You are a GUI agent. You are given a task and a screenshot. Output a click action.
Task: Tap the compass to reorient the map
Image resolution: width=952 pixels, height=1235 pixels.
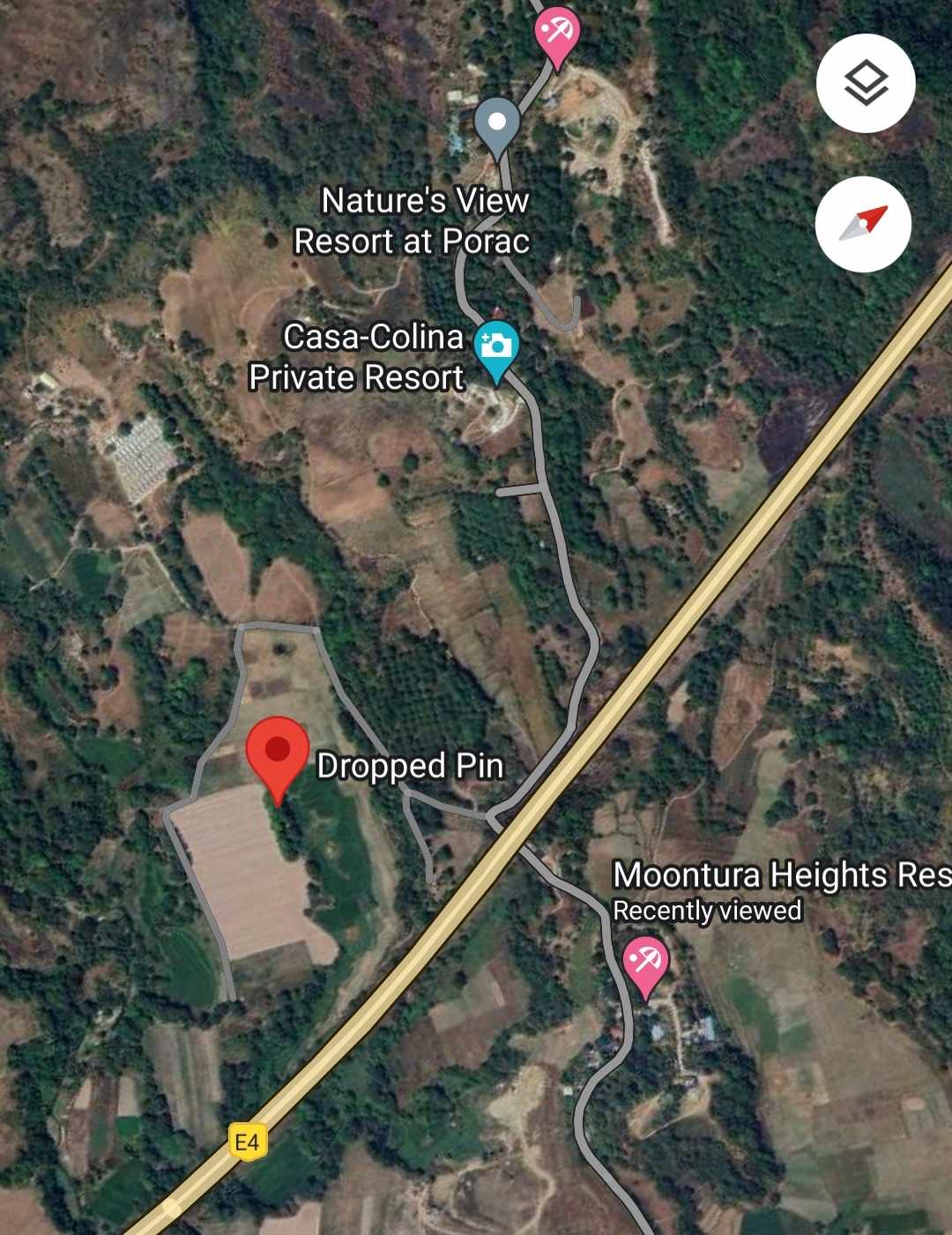863,224
